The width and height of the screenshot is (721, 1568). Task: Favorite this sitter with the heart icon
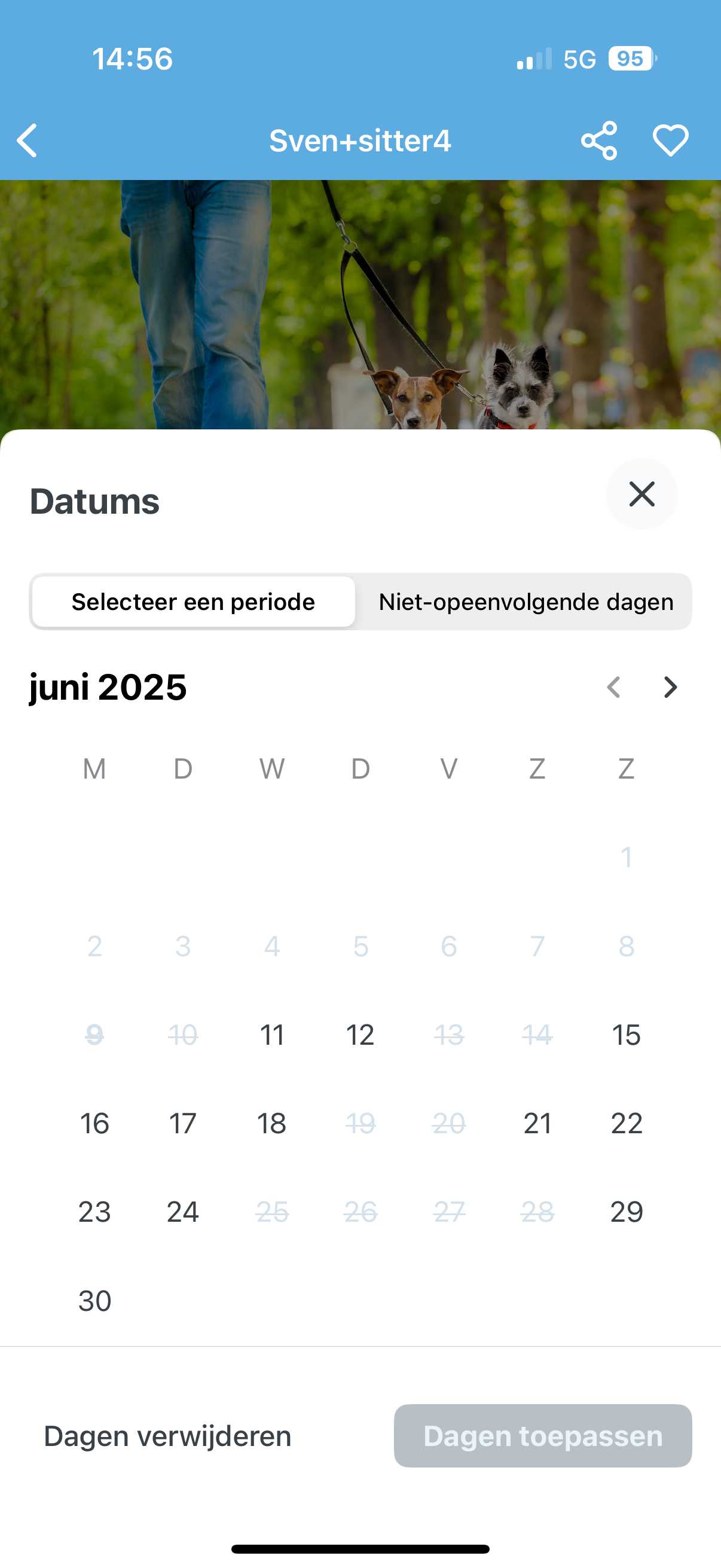(671, 140)
